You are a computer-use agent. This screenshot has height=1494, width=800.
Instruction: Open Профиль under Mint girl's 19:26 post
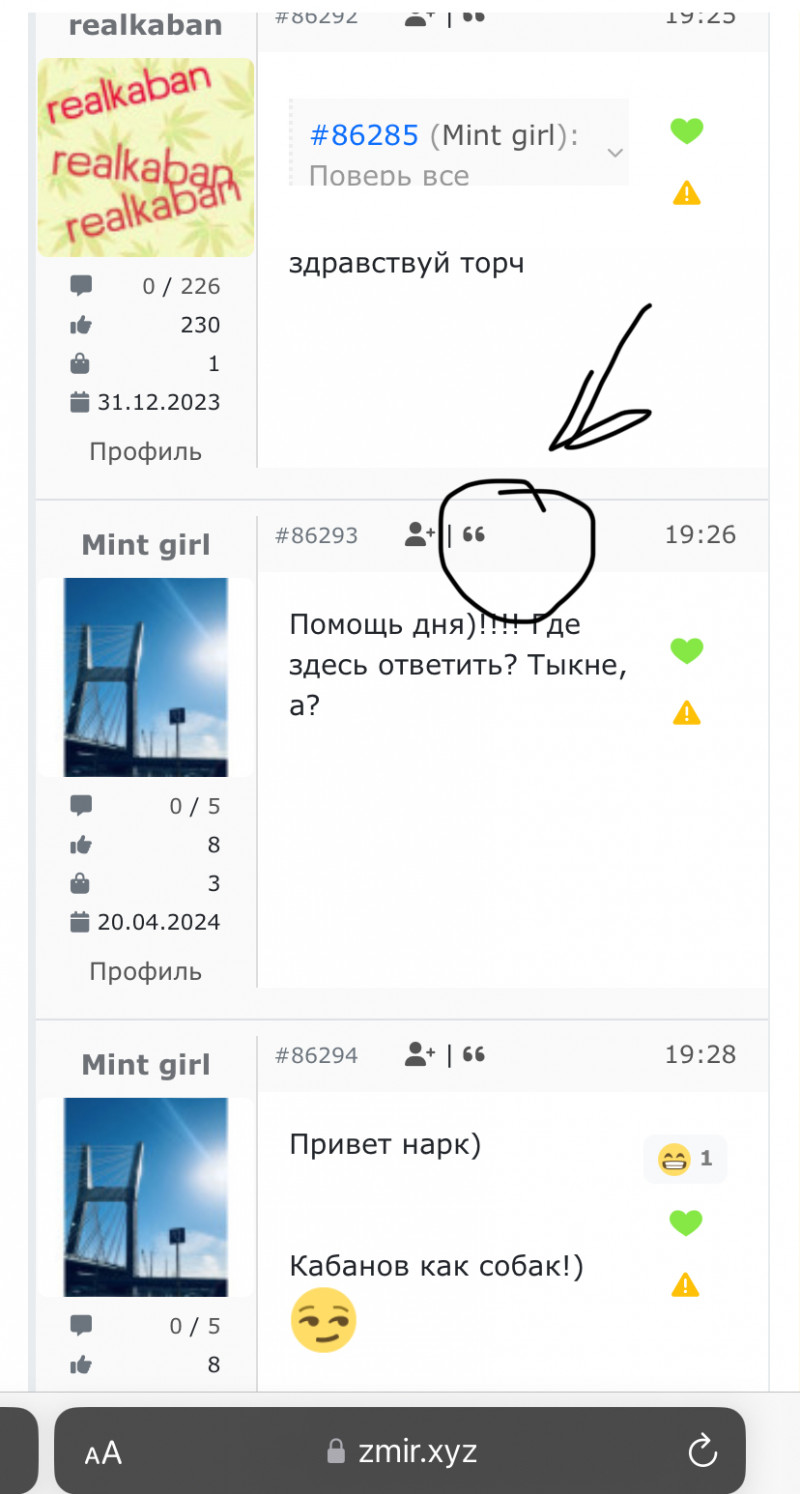point(145,972)
